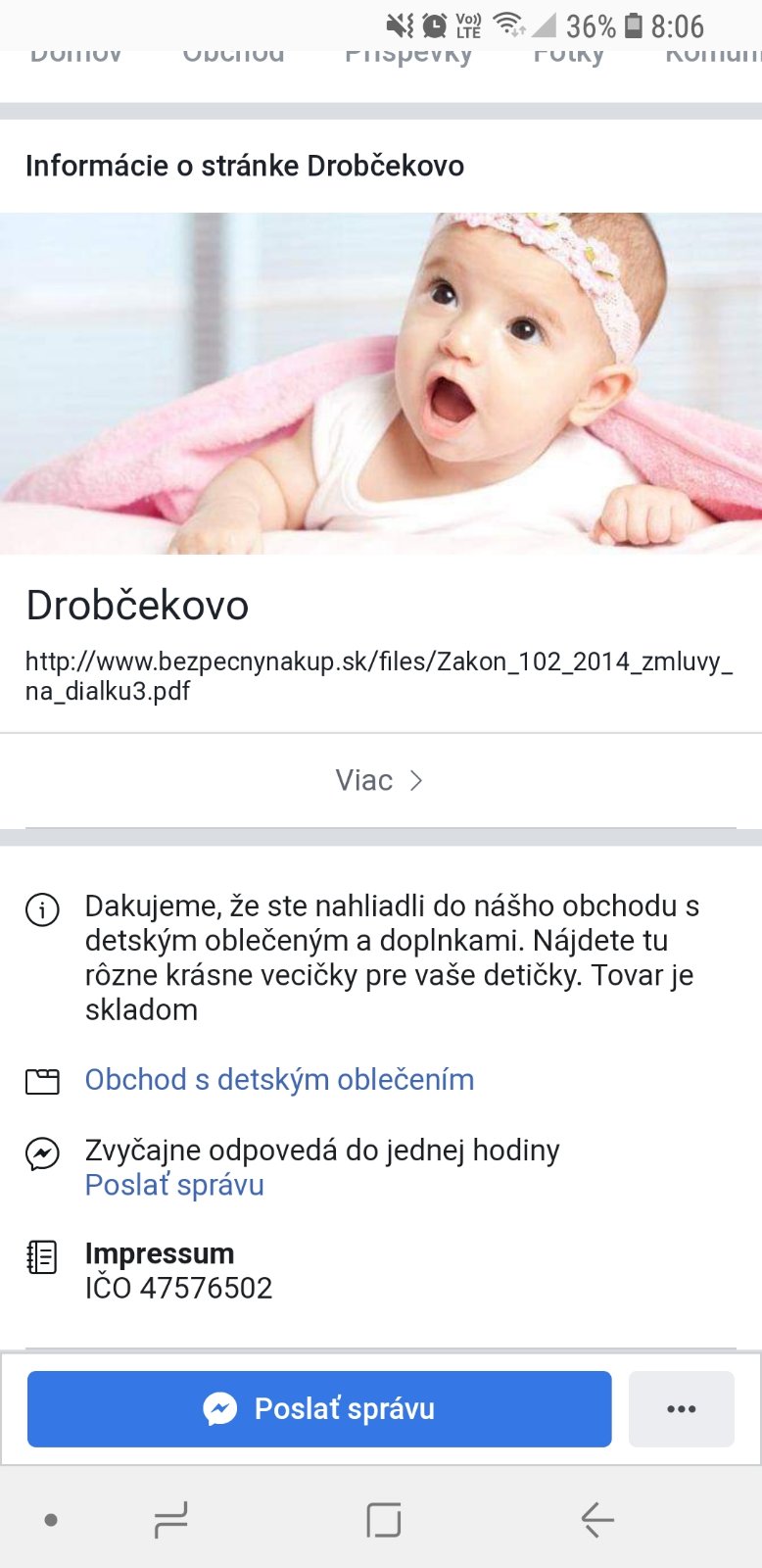The width and height of the screenshot is (762, 1568).
Task: Expand the Viac section
Action: [x=380, y=780]
